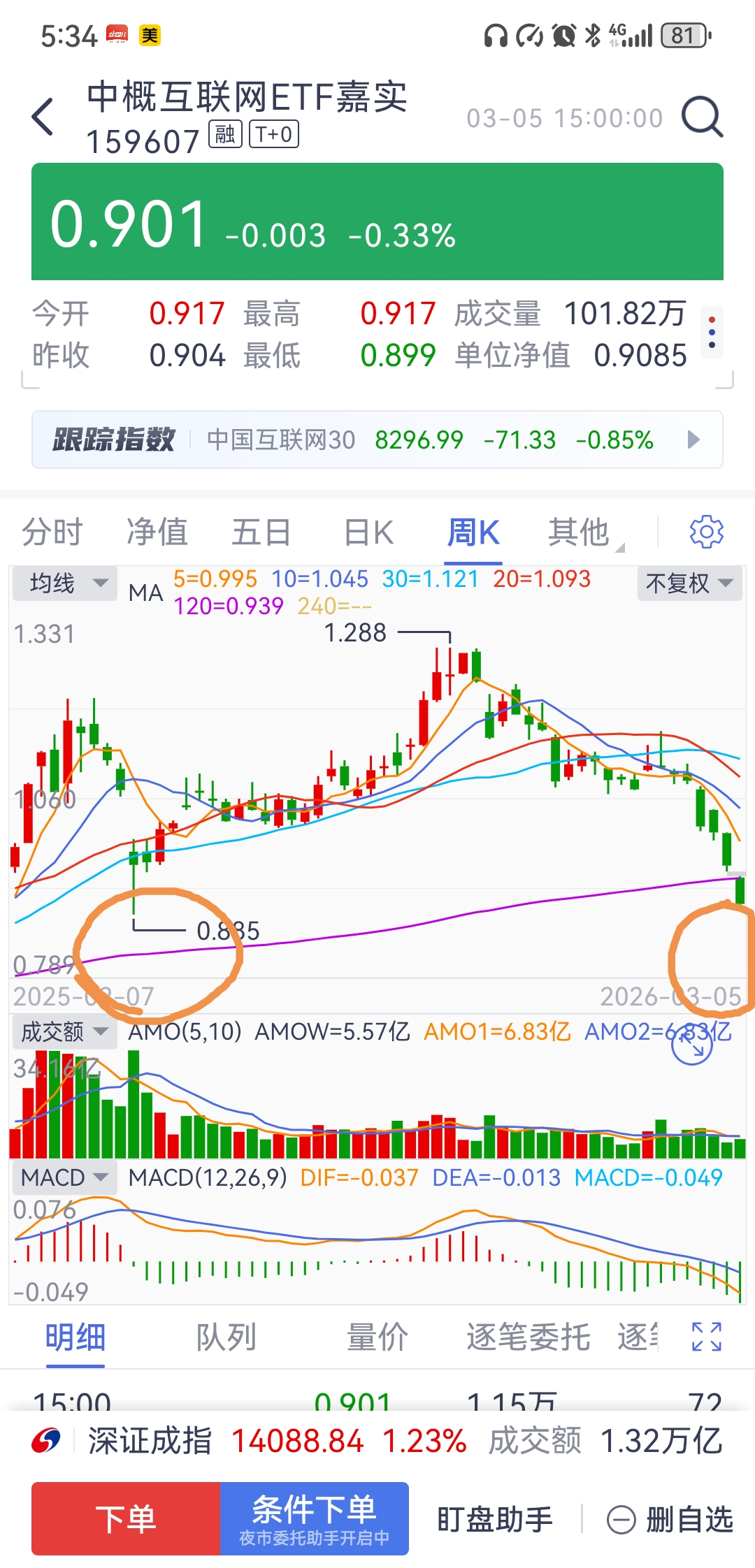Viewport: 755px width, 1568px height.
Task: Tap 下单 to place an order
Action: (x=126, y=1519)
